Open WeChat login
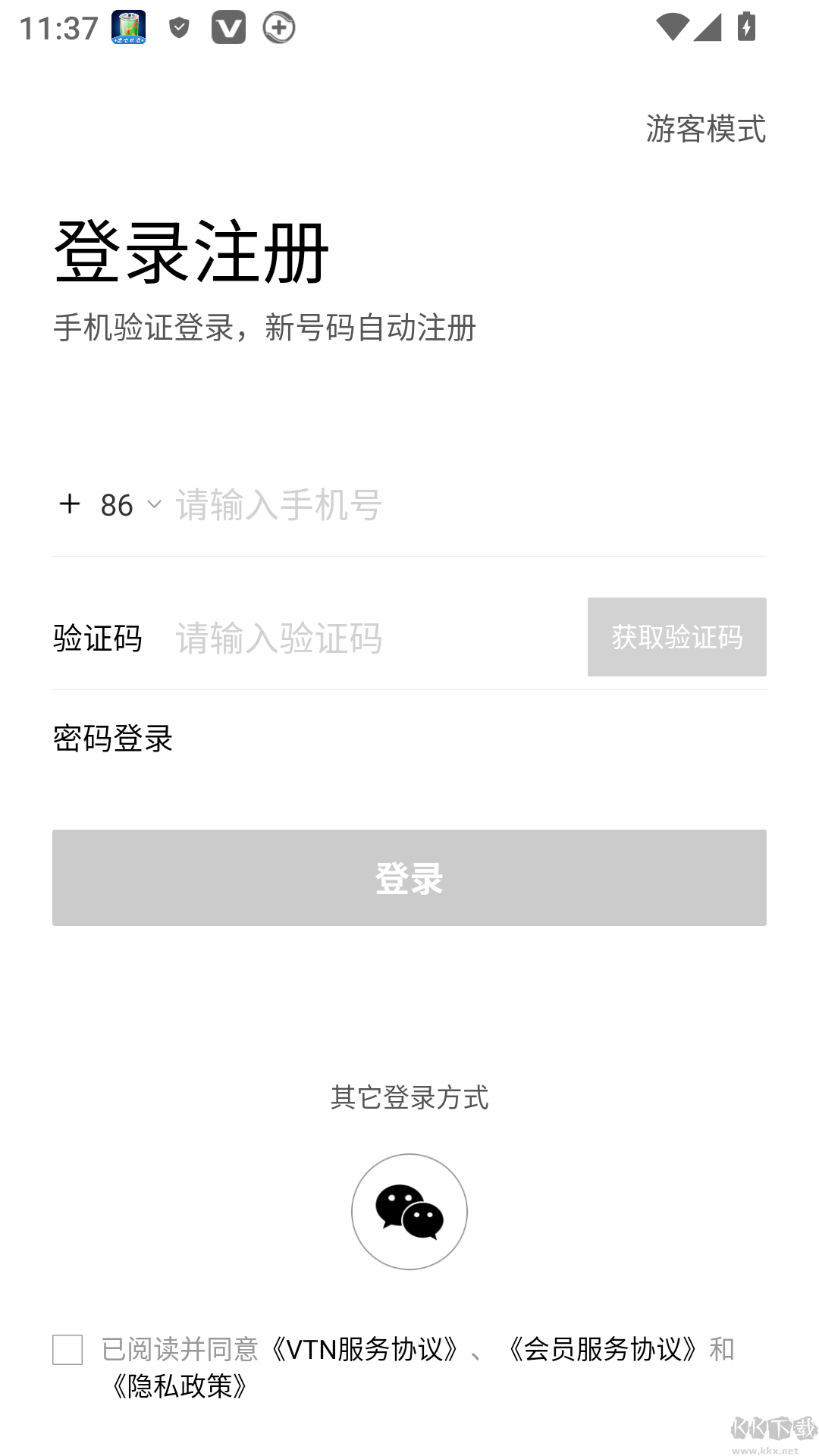819x1456 pixels. pos(409,1211)
